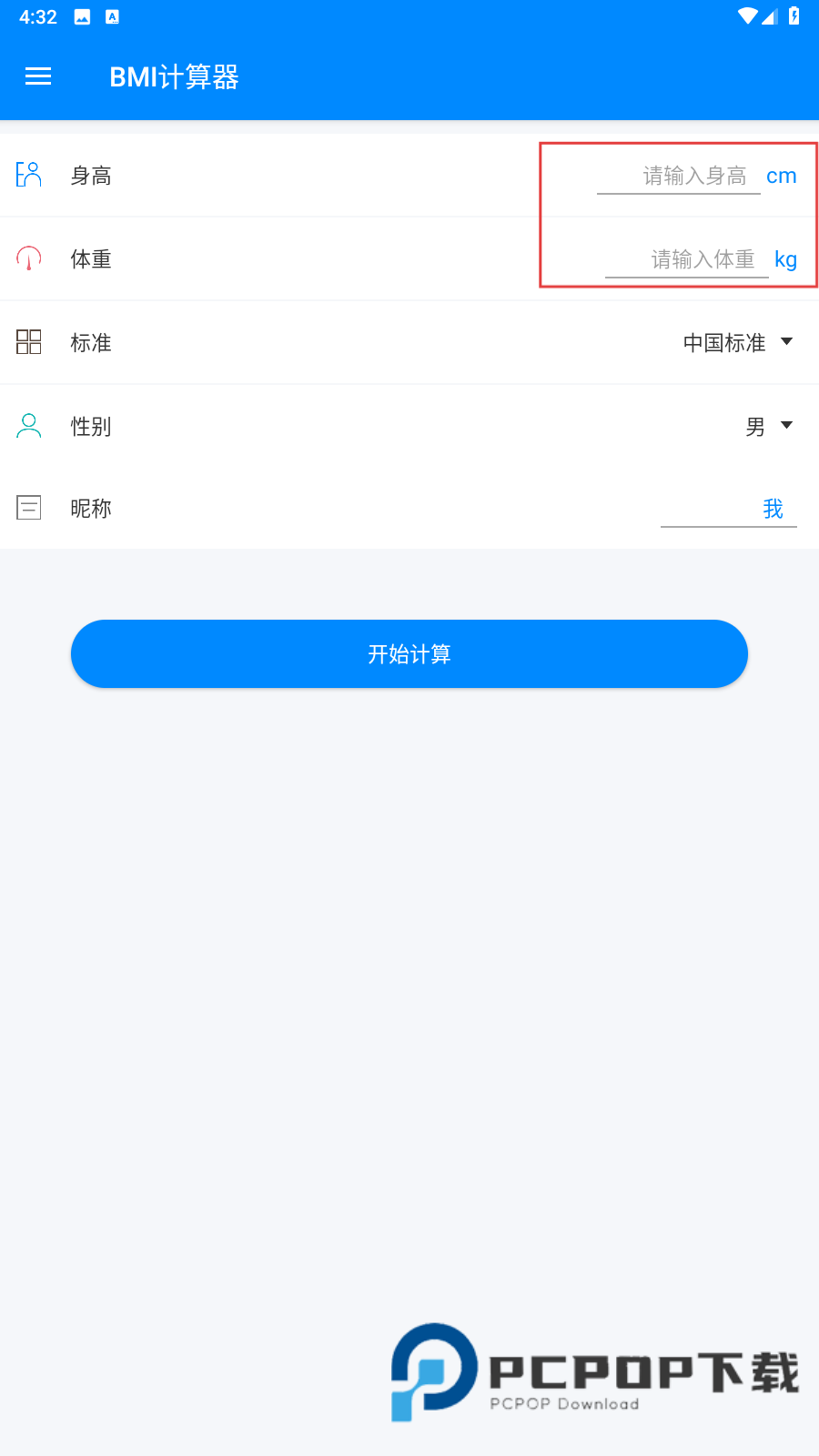Open the hamburger drawer menu
The width and height of the screenshot is (819, 1456).
click(38, 76)
